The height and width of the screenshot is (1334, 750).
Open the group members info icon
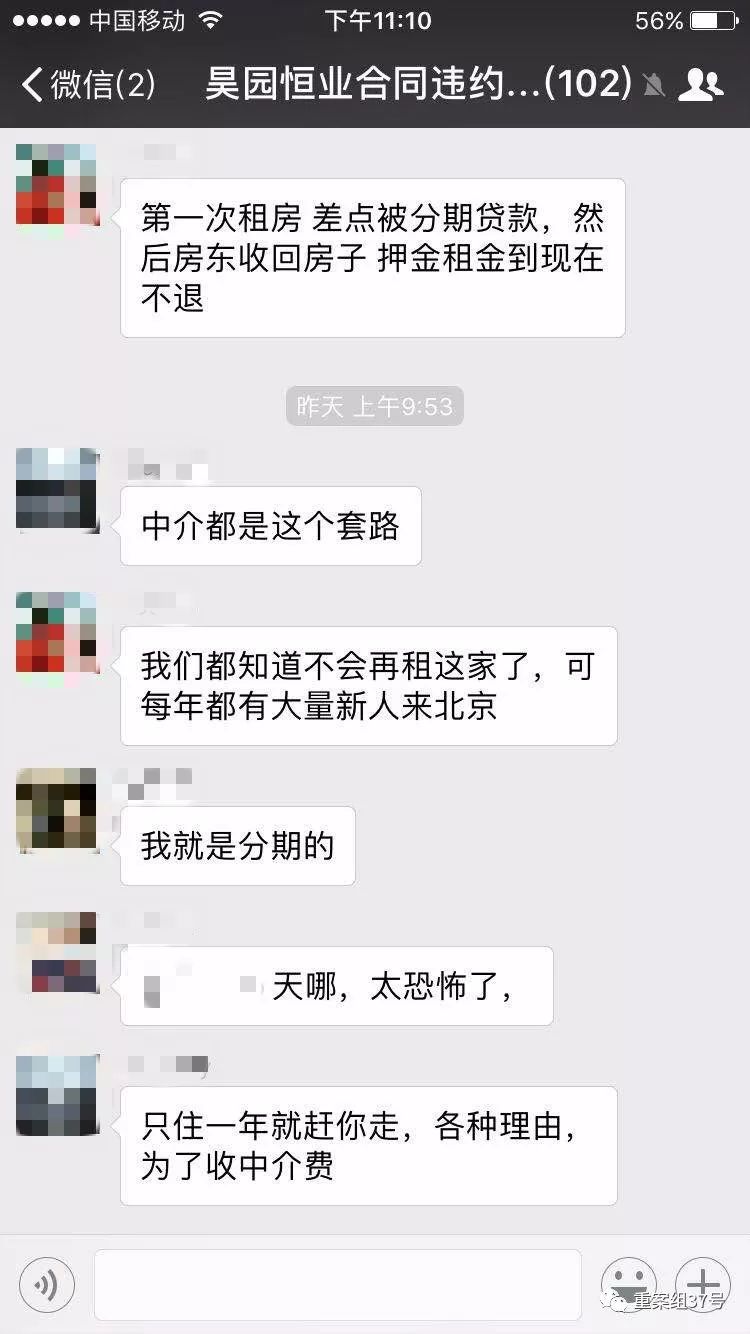tap(700, 85)
